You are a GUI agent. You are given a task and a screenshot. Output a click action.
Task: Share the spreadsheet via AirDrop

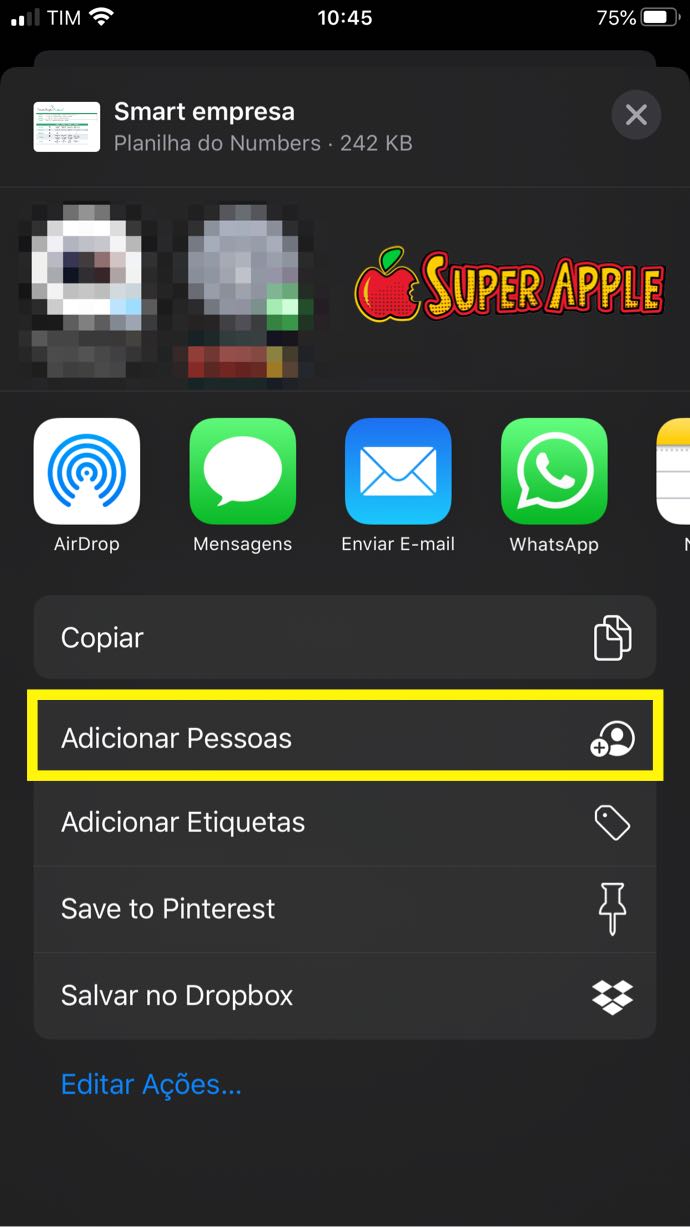(87, 472)
